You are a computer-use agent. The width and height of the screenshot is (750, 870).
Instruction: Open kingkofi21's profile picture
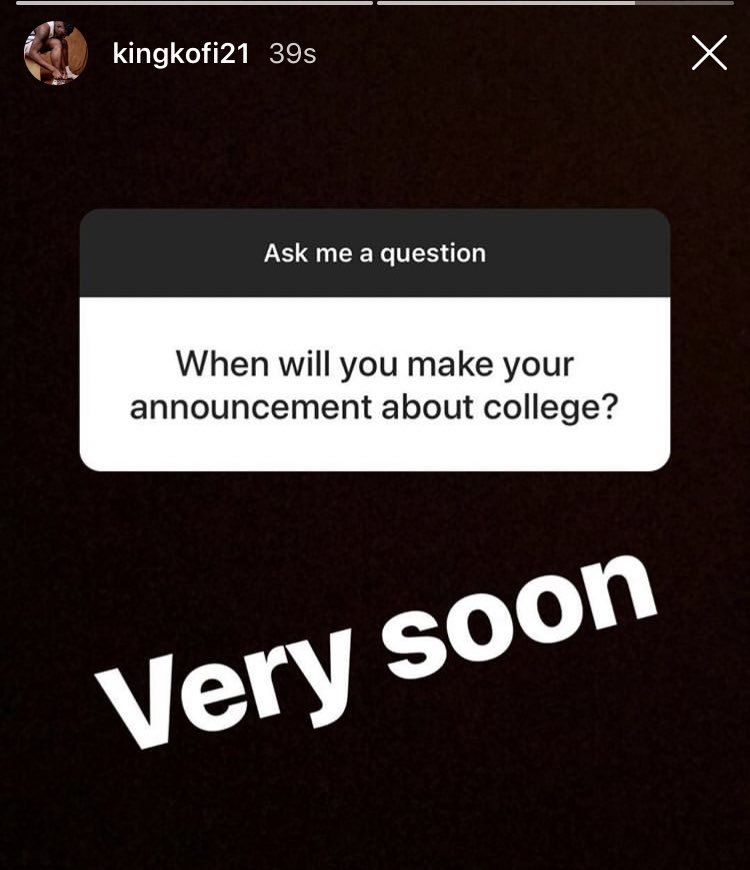pos(55,53)
